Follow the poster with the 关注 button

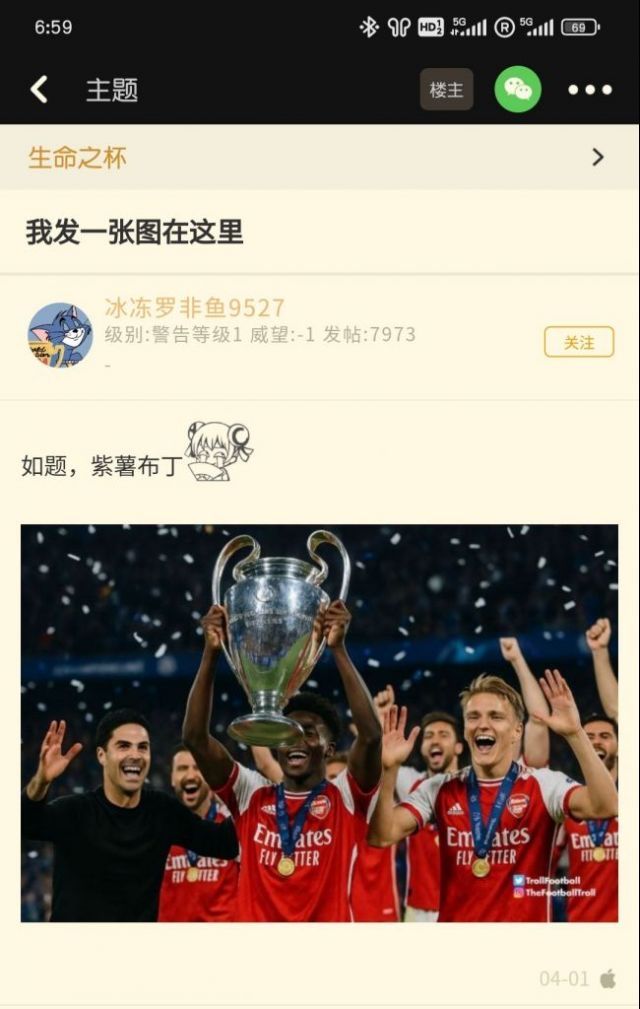(579, 342)
